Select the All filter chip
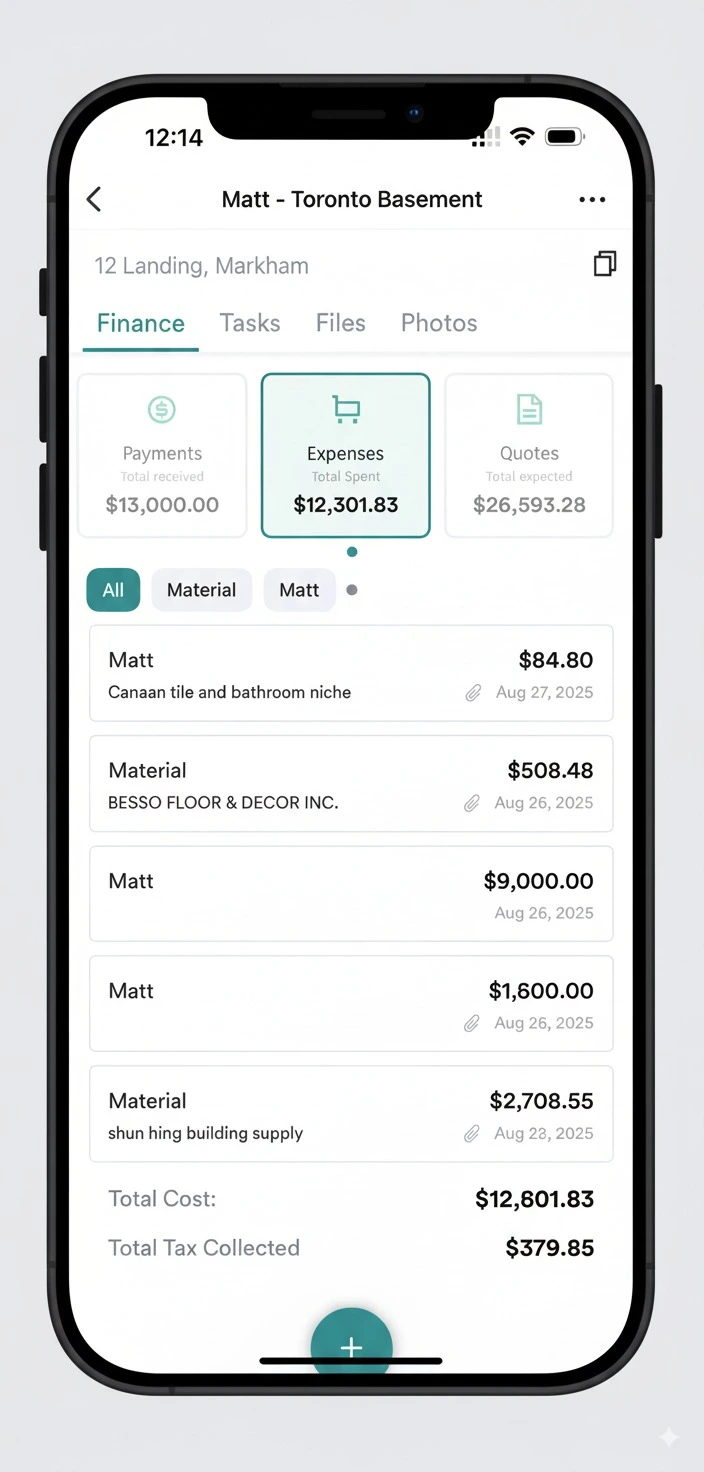Screen dimensions: 704x1472 [113, 590]
